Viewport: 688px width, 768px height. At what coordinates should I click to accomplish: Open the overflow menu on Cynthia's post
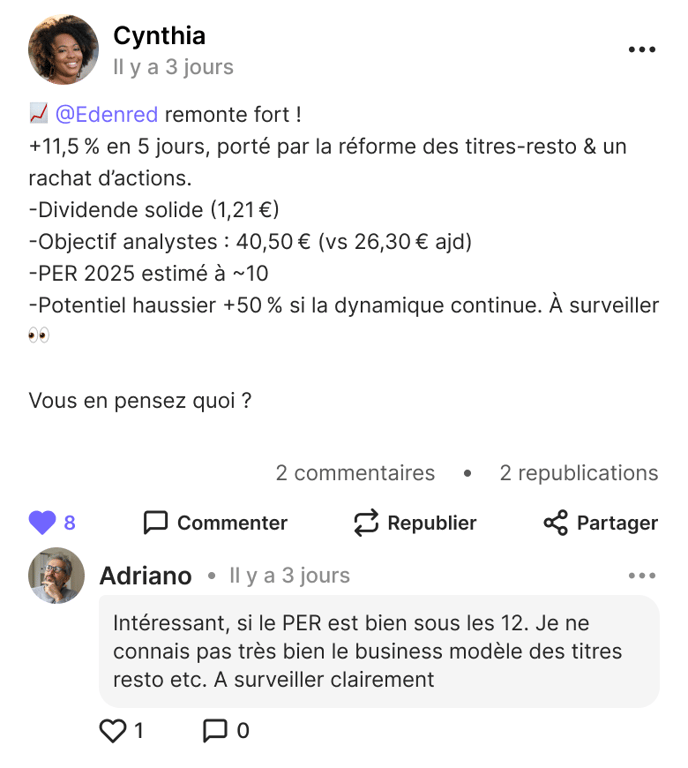tap(641, 50)
